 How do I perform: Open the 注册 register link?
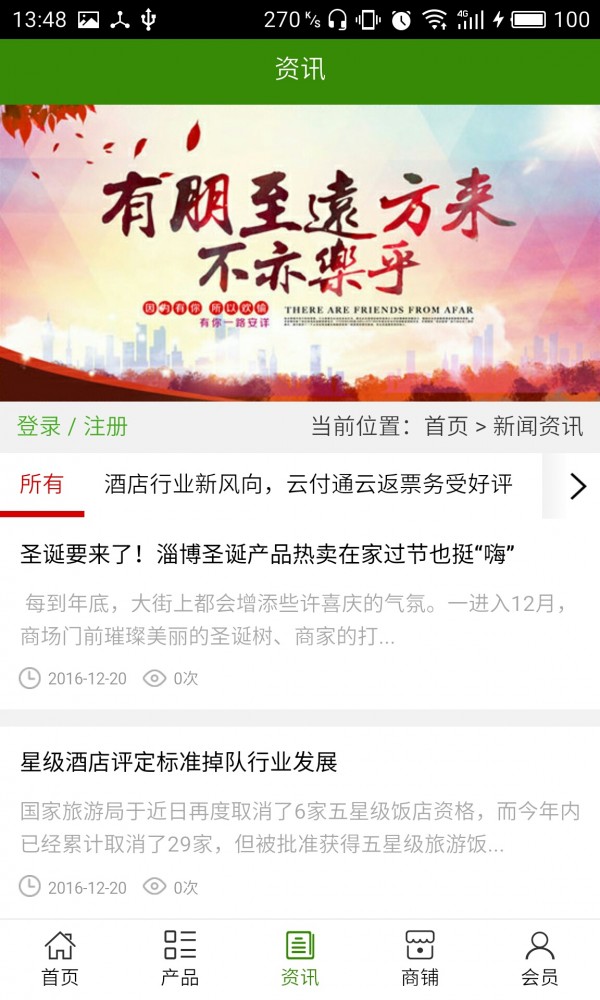pyautogui.click(x=106, y=427)
